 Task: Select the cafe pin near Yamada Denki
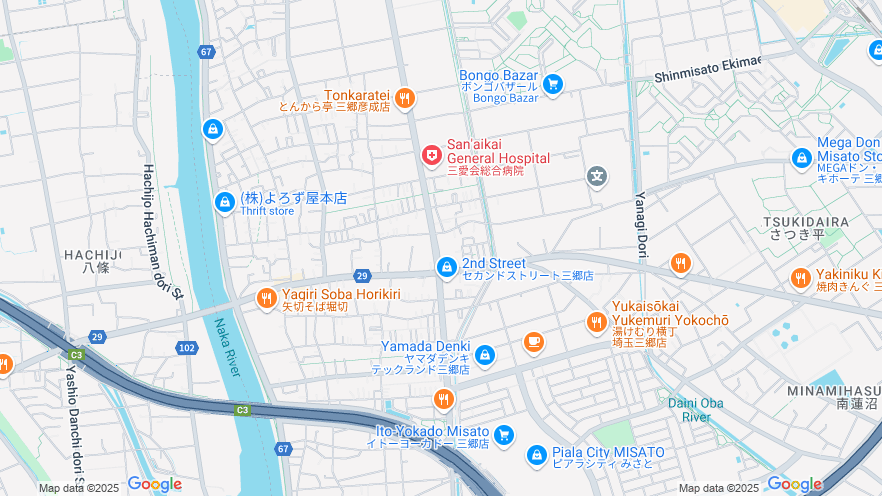(534, 342)
